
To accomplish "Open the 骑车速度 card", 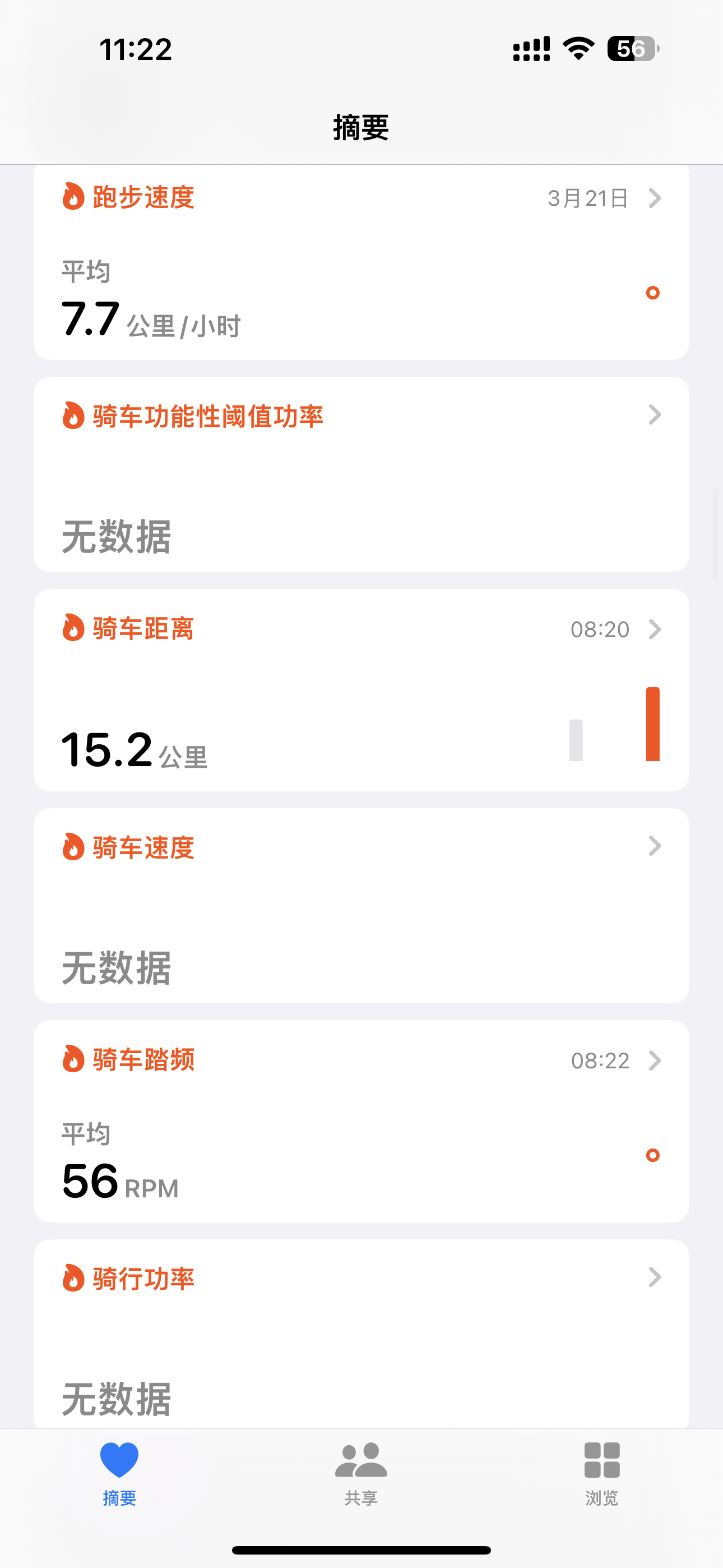I will [x=361, y=905].
